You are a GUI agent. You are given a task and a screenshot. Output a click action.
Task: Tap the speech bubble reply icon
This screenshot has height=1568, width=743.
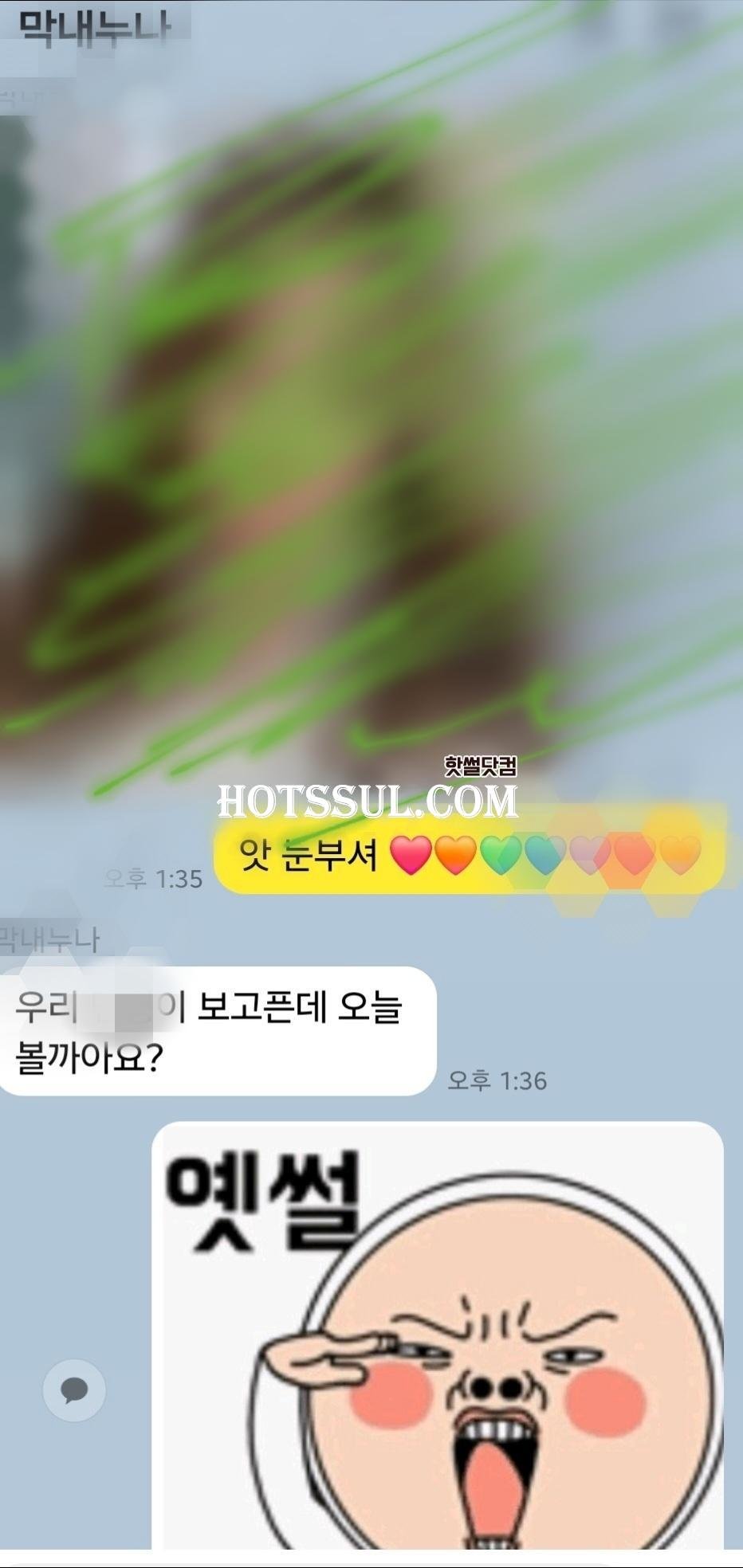[74, 1390]
